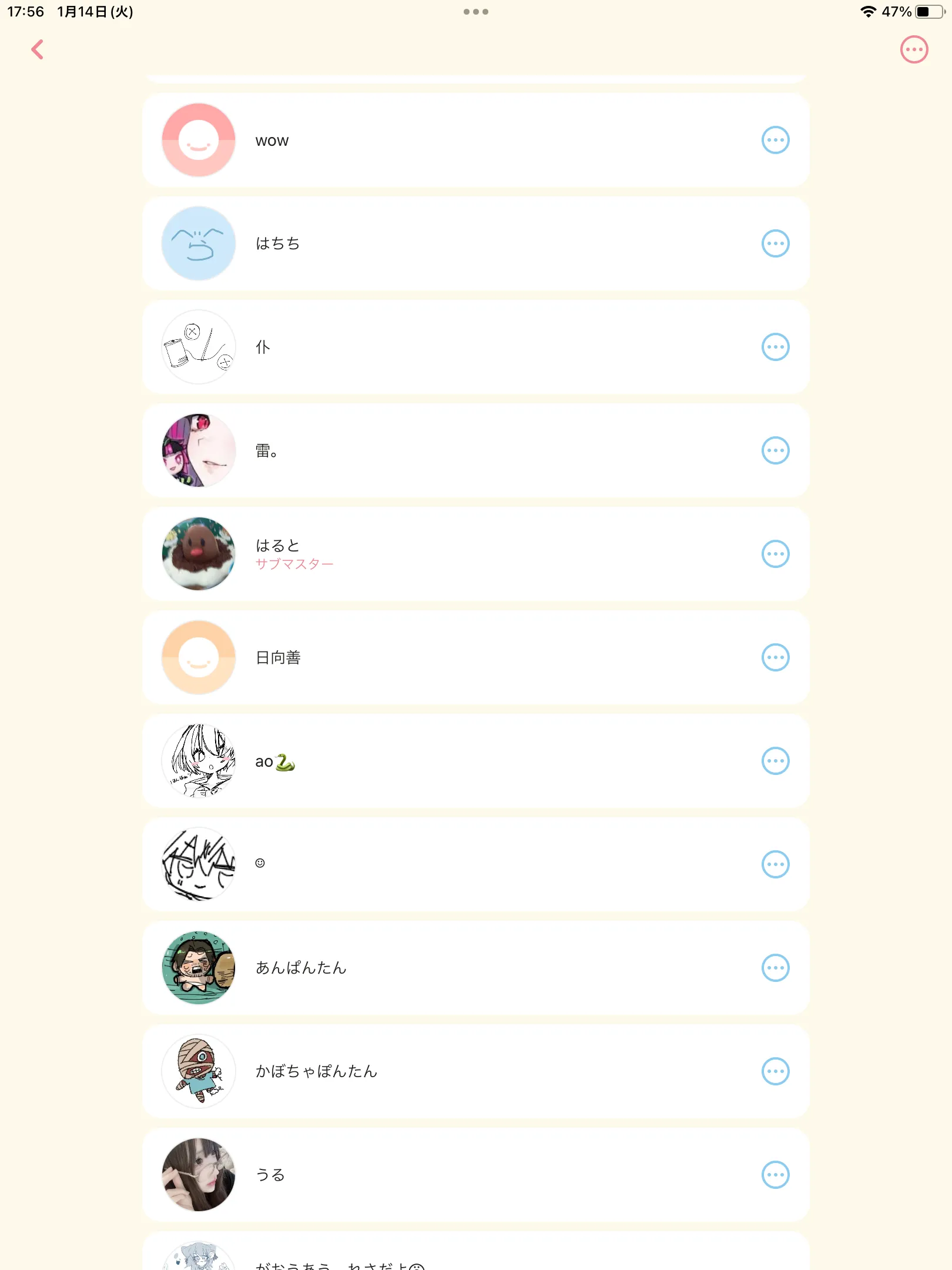
Task: Open options for member うる
Action: pyautogui.click(x=775, y=1175)
